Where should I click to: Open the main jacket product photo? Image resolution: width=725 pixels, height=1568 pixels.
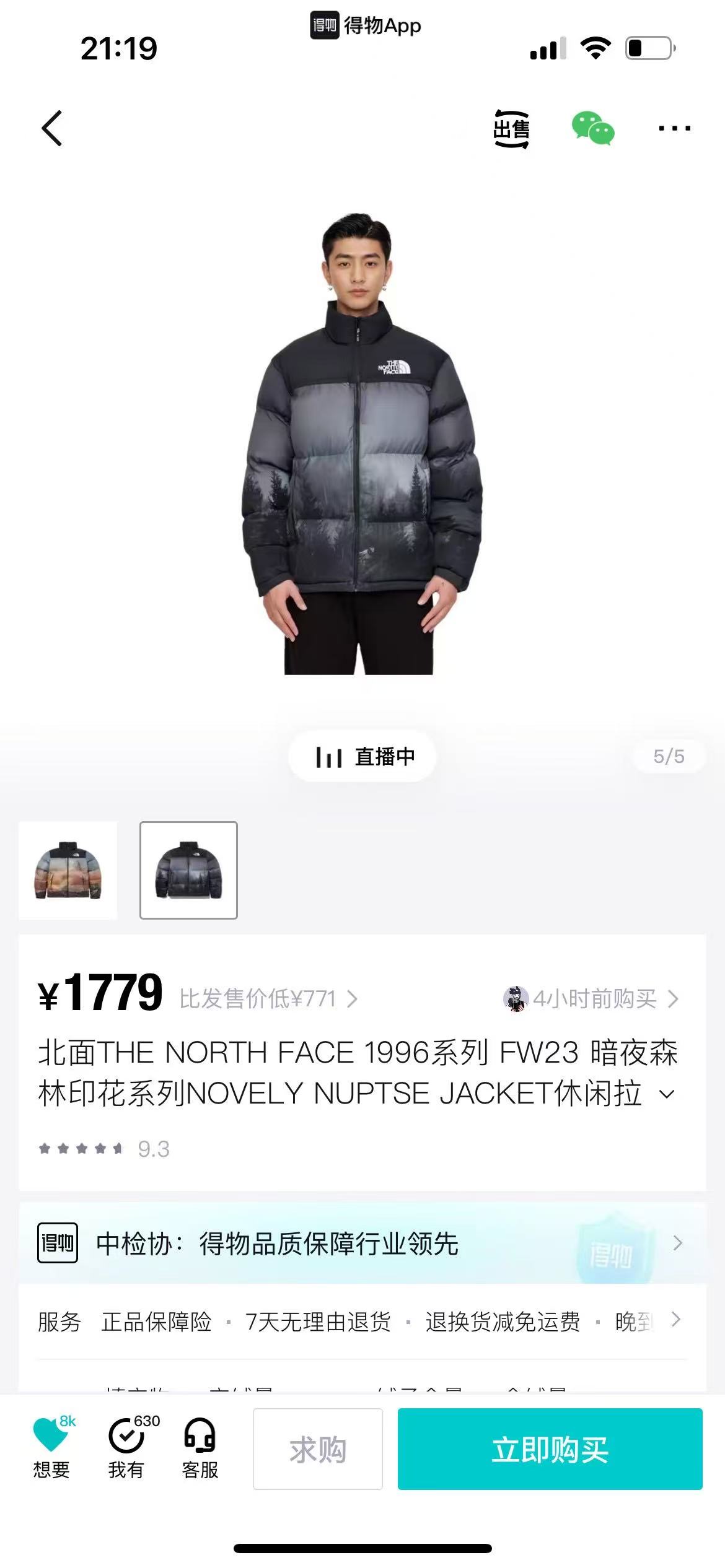361,444
